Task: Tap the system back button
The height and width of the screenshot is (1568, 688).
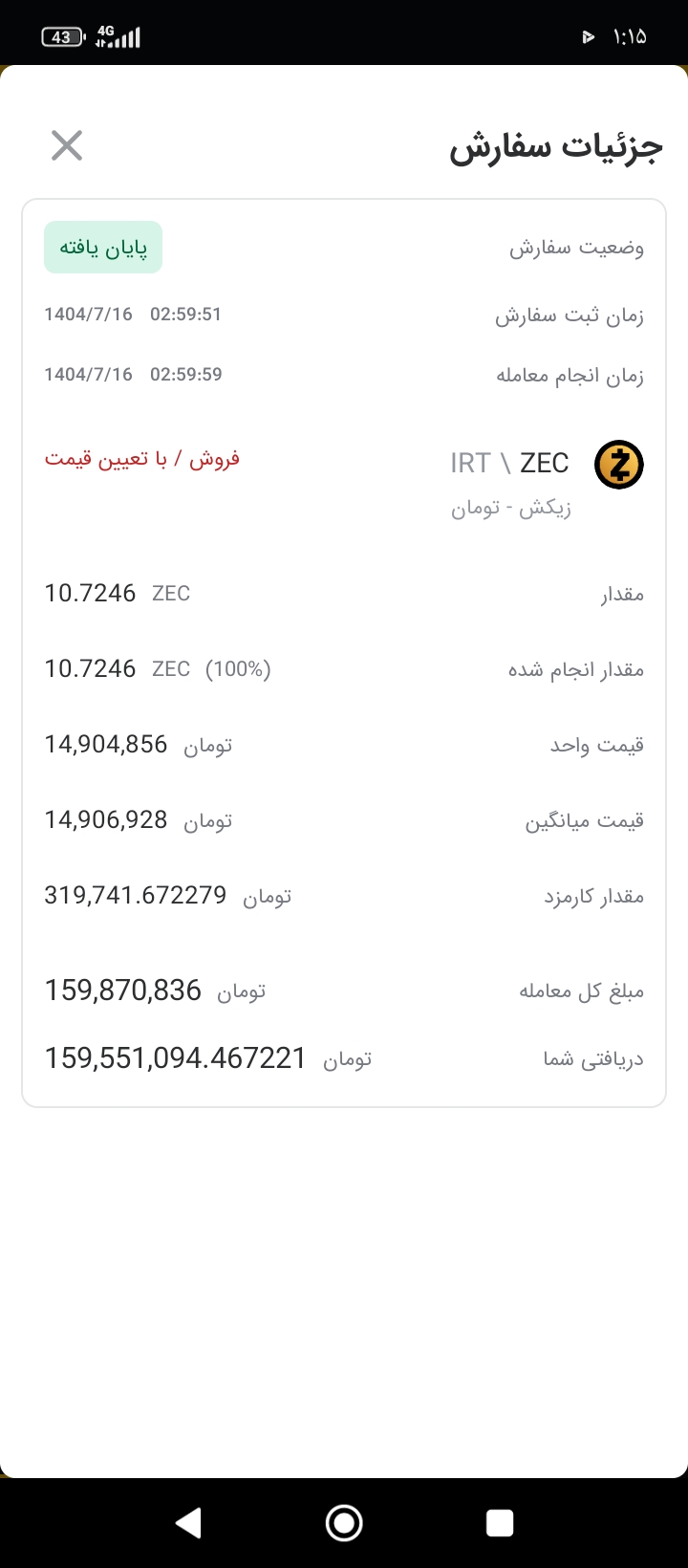Action: point(189,1522)
